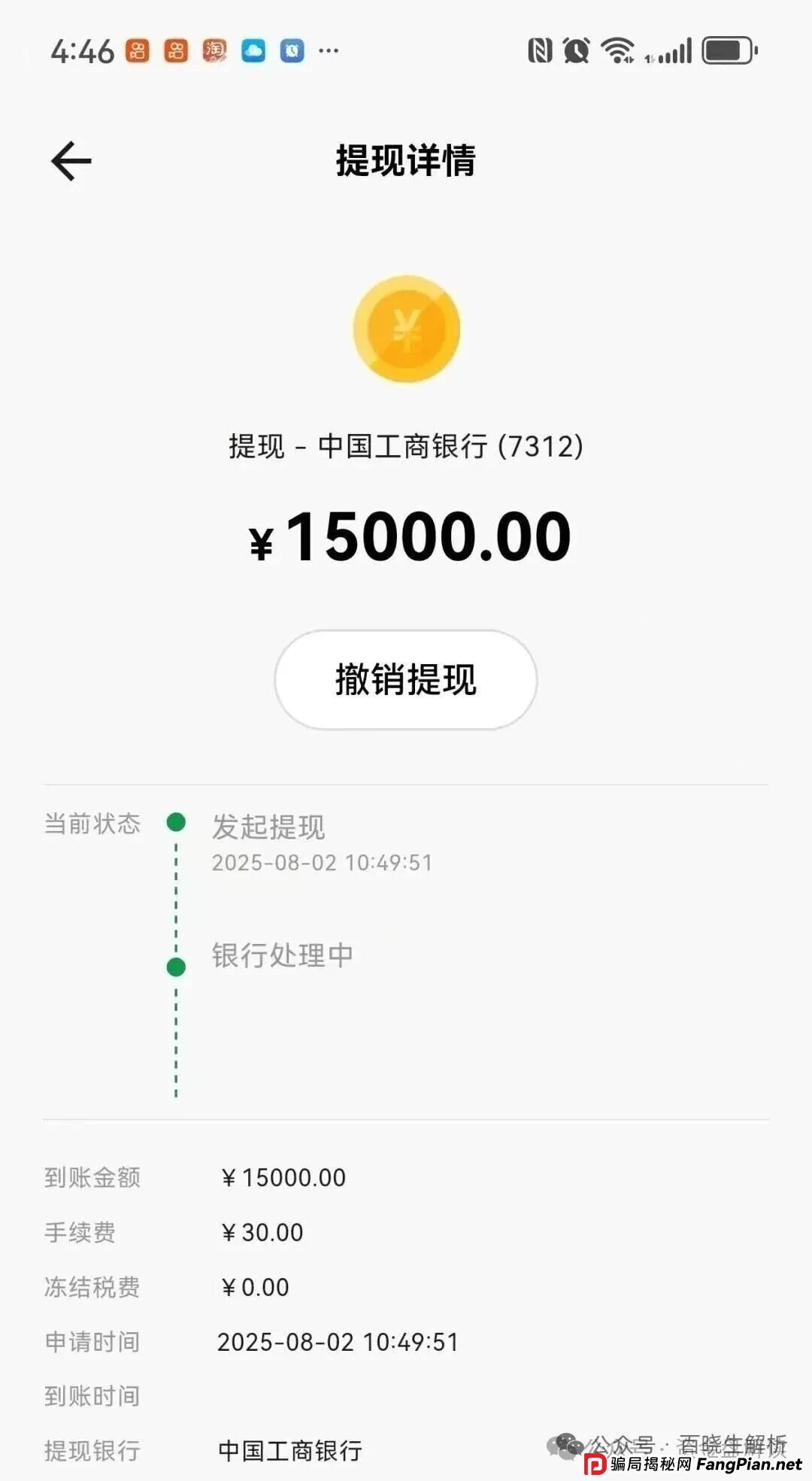Tap the ¥15000.00 amount text
Viewport: 812px width, 1481px height.
406,536
